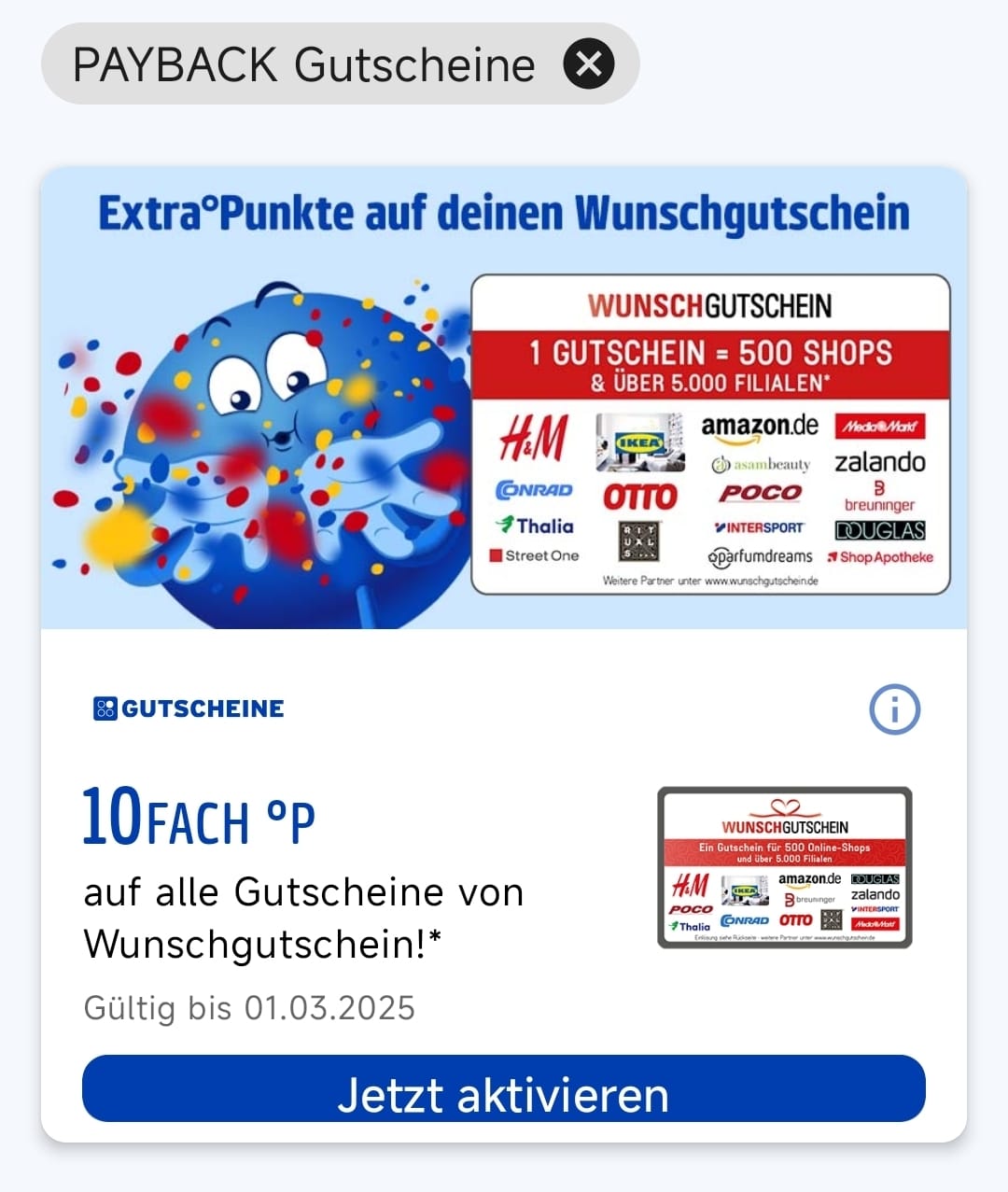Remove the PAYBACK Gutscheine filter chip
The image size is (1008, 1192).
[589, 63]
